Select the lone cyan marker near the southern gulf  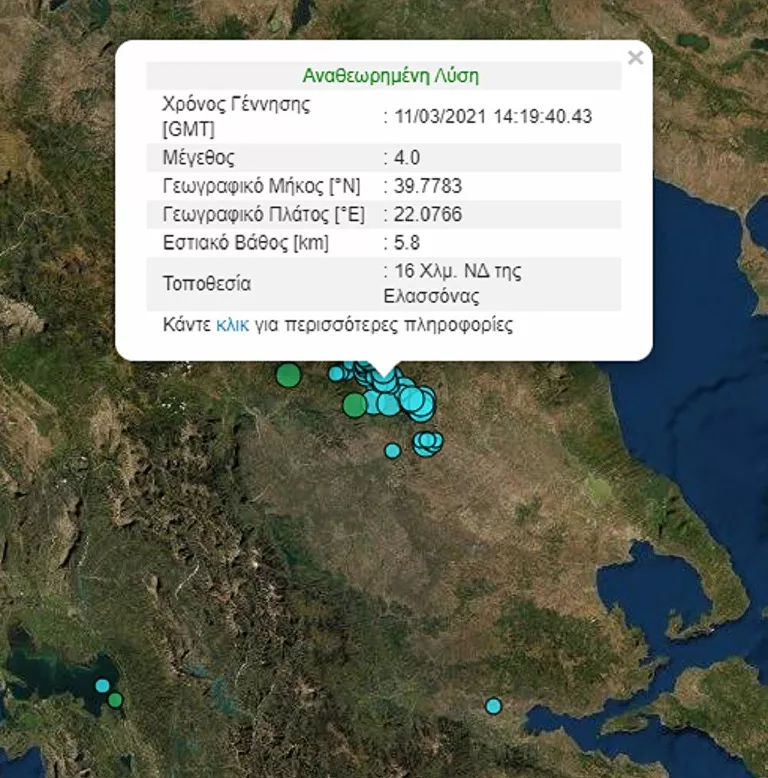493,706
